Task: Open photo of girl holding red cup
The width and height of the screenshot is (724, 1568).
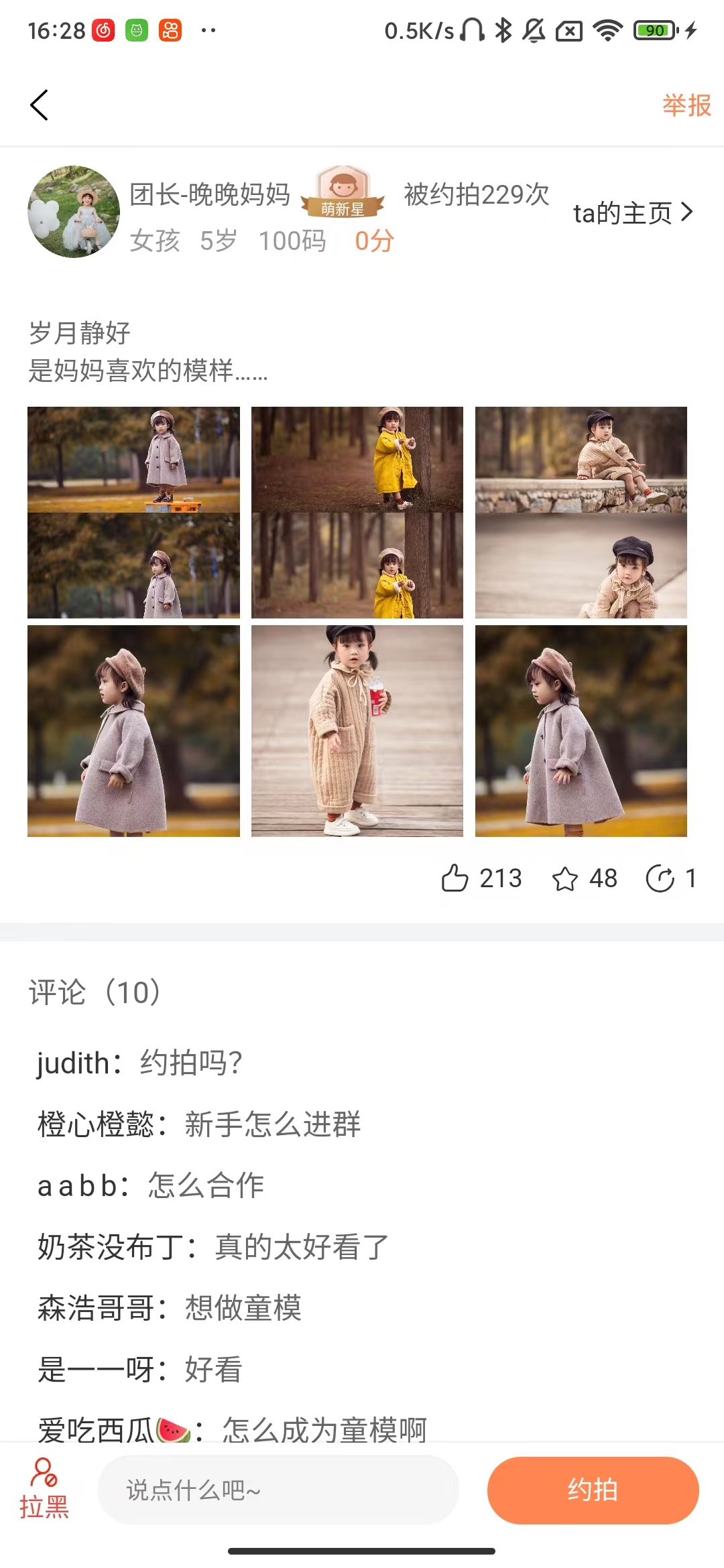Action: 357,730
